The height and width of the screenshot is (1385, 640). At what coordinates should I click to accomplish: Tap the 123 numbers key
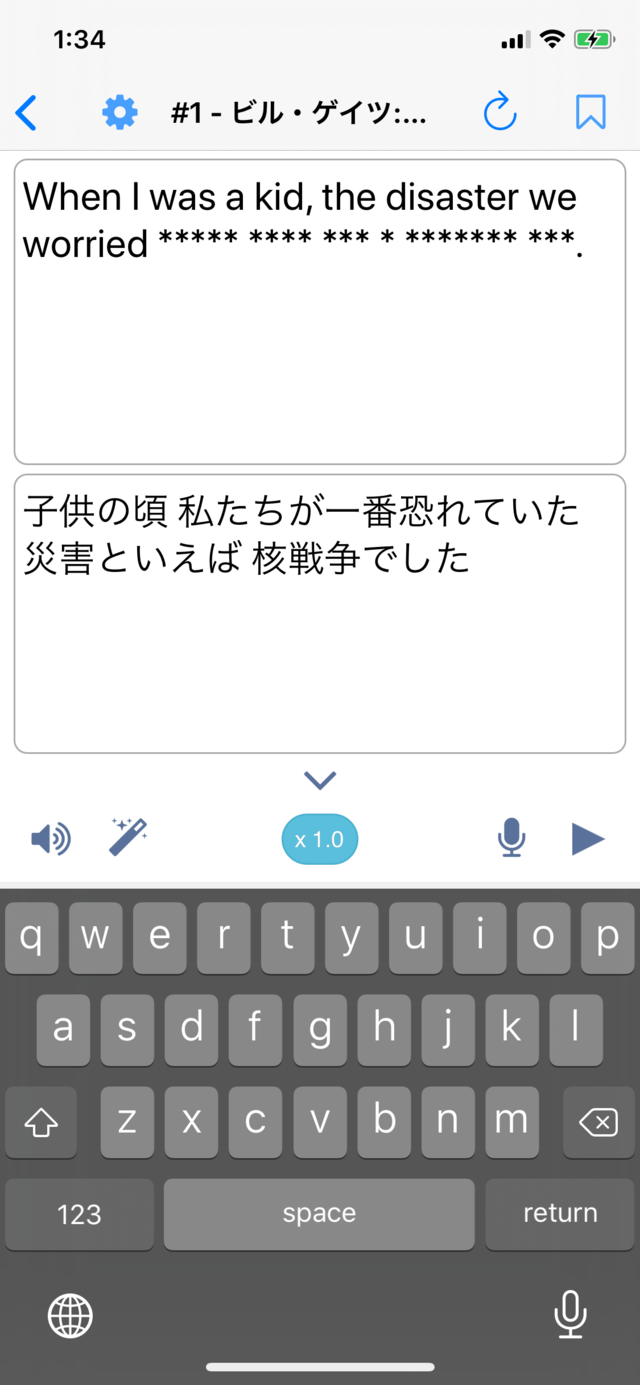[x=79, y=1214]
